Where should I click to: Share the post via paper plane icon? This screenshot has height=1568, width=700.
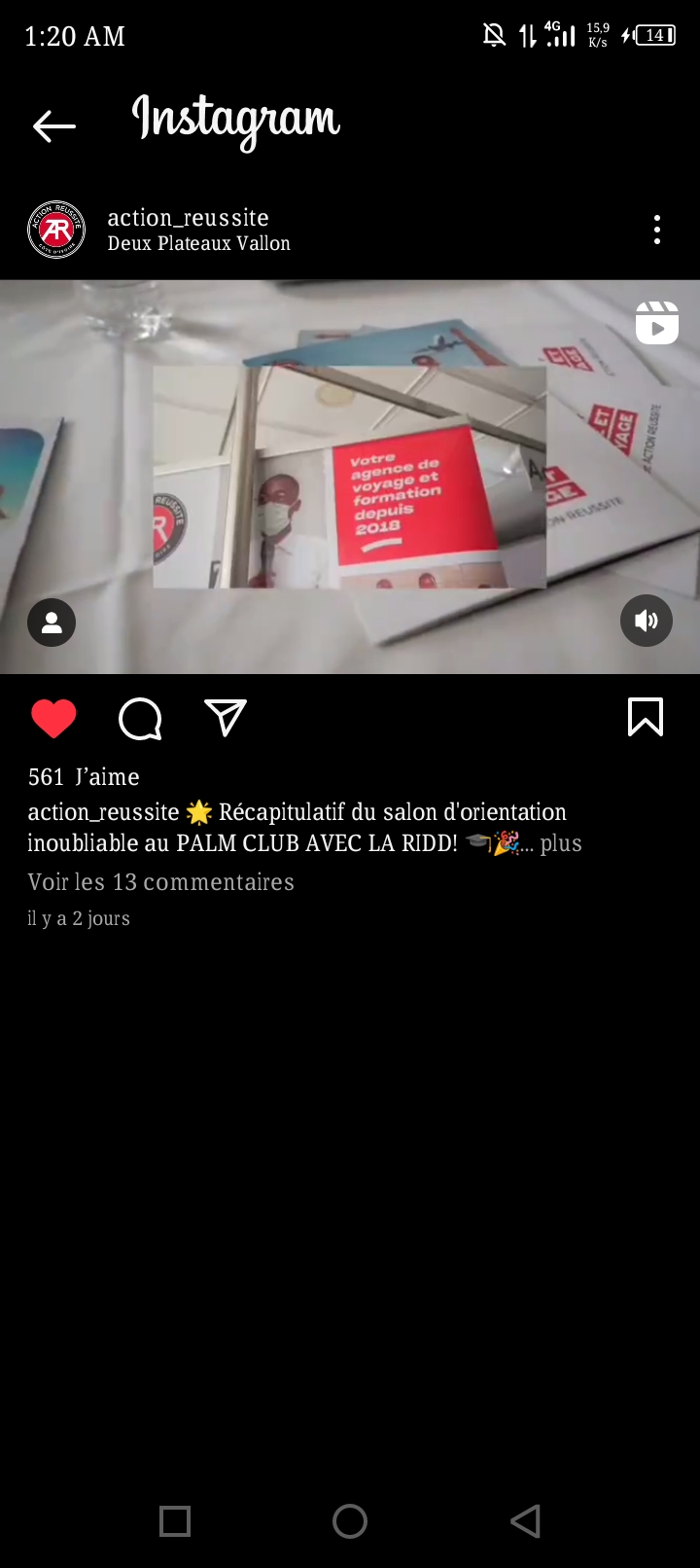coord(226,718)
